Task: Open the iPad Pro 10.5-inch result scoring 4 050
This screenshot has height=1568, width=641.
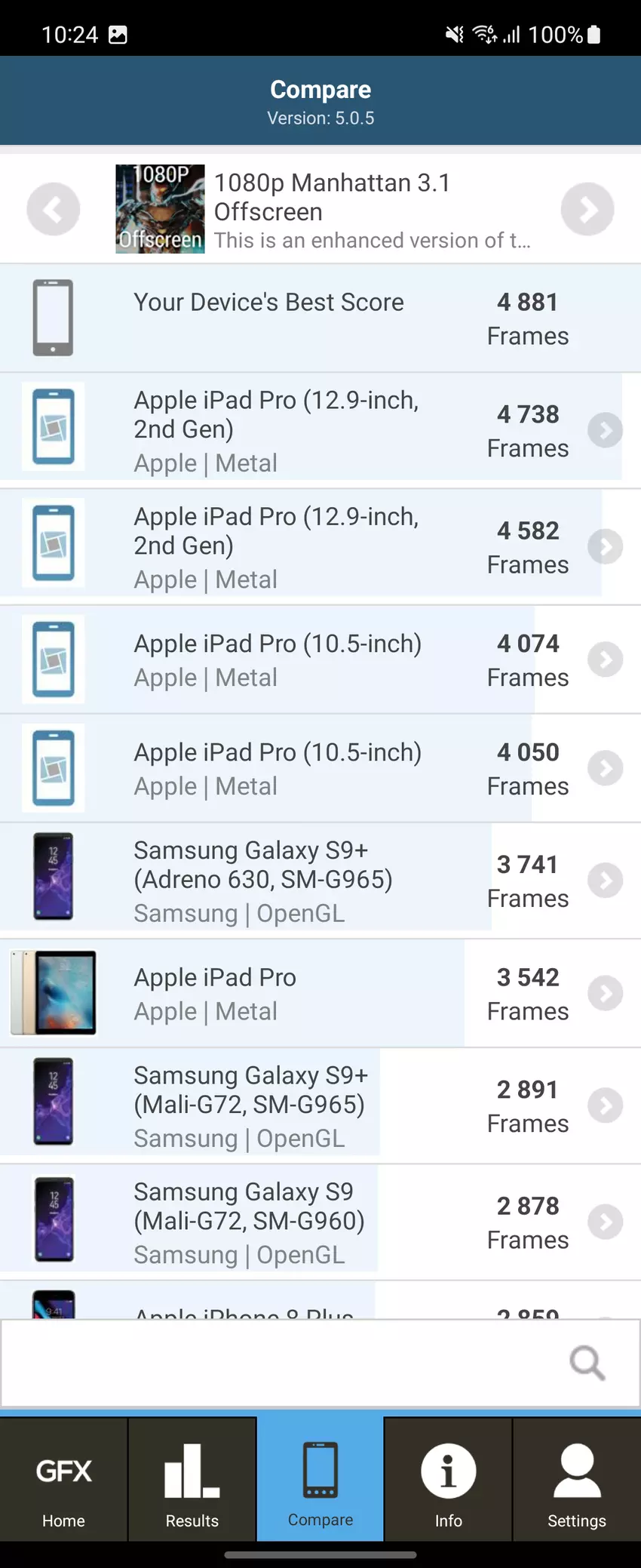Action: 320,769
